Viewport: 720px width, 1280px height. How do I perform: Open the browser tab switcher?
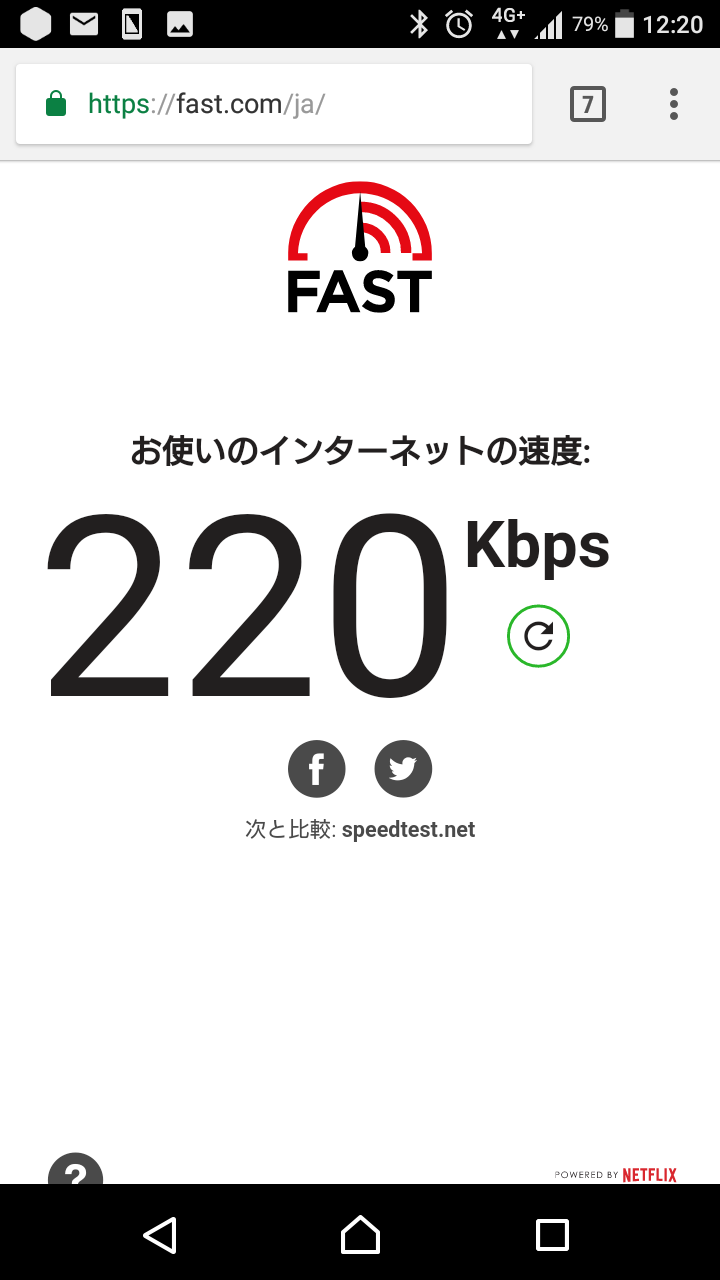(588, 104)
